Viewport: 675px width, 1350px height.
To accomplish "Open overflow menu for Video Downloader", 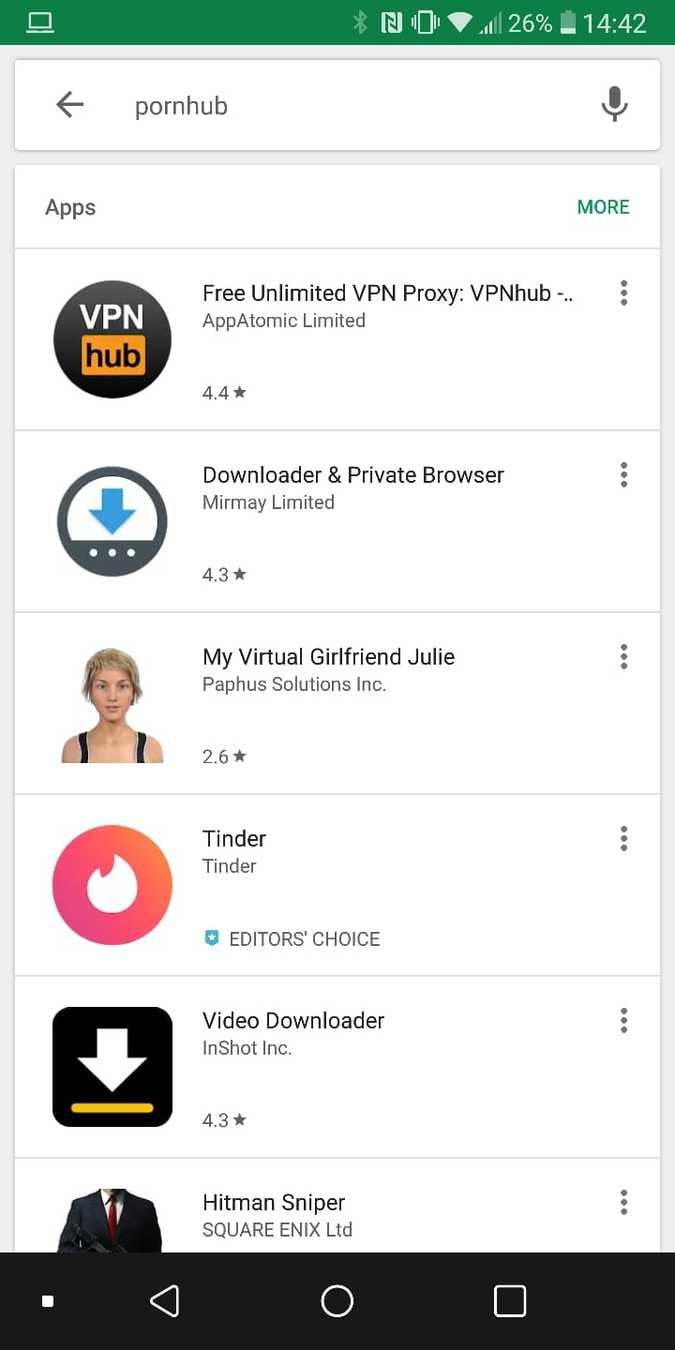I will (624, 1021).
